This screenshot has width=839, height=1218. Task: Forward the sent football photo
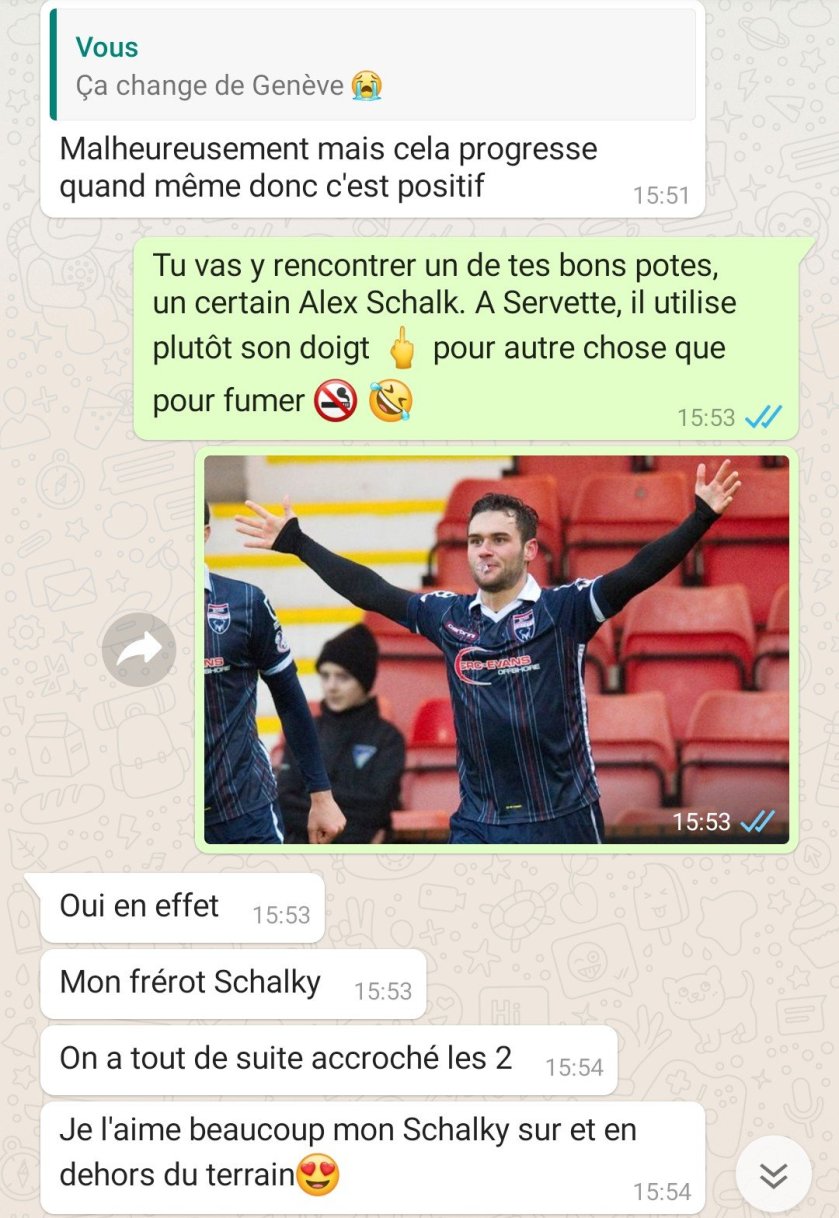[x=139, y=650]
